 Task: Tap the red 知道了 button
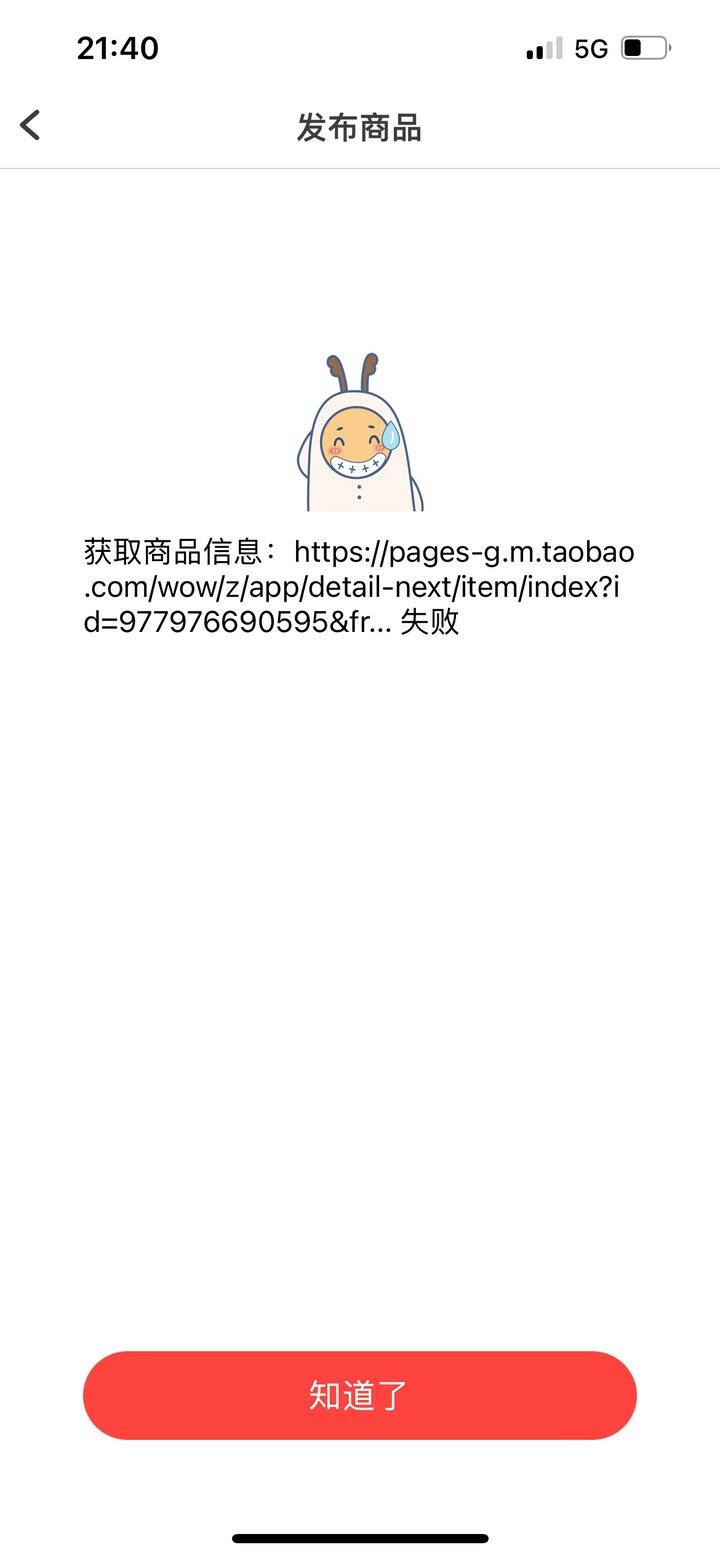(359, 1395)
